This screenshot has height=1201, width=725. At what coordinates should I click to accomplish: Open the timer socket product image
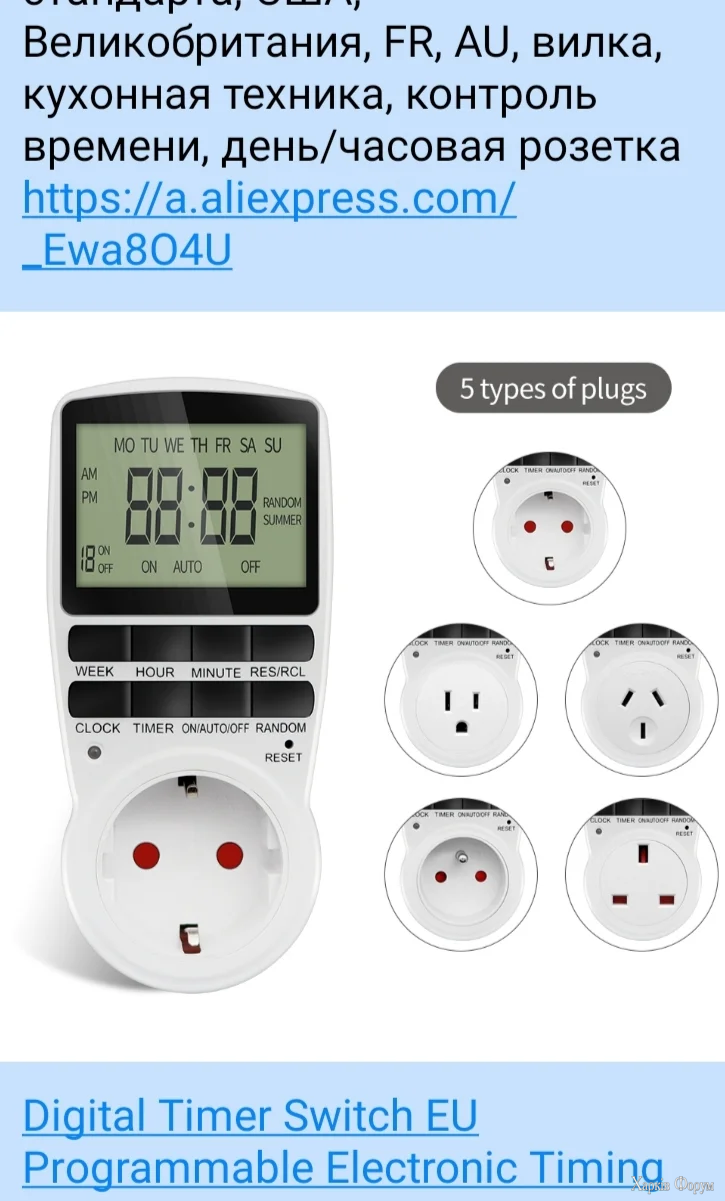[362, 685]
